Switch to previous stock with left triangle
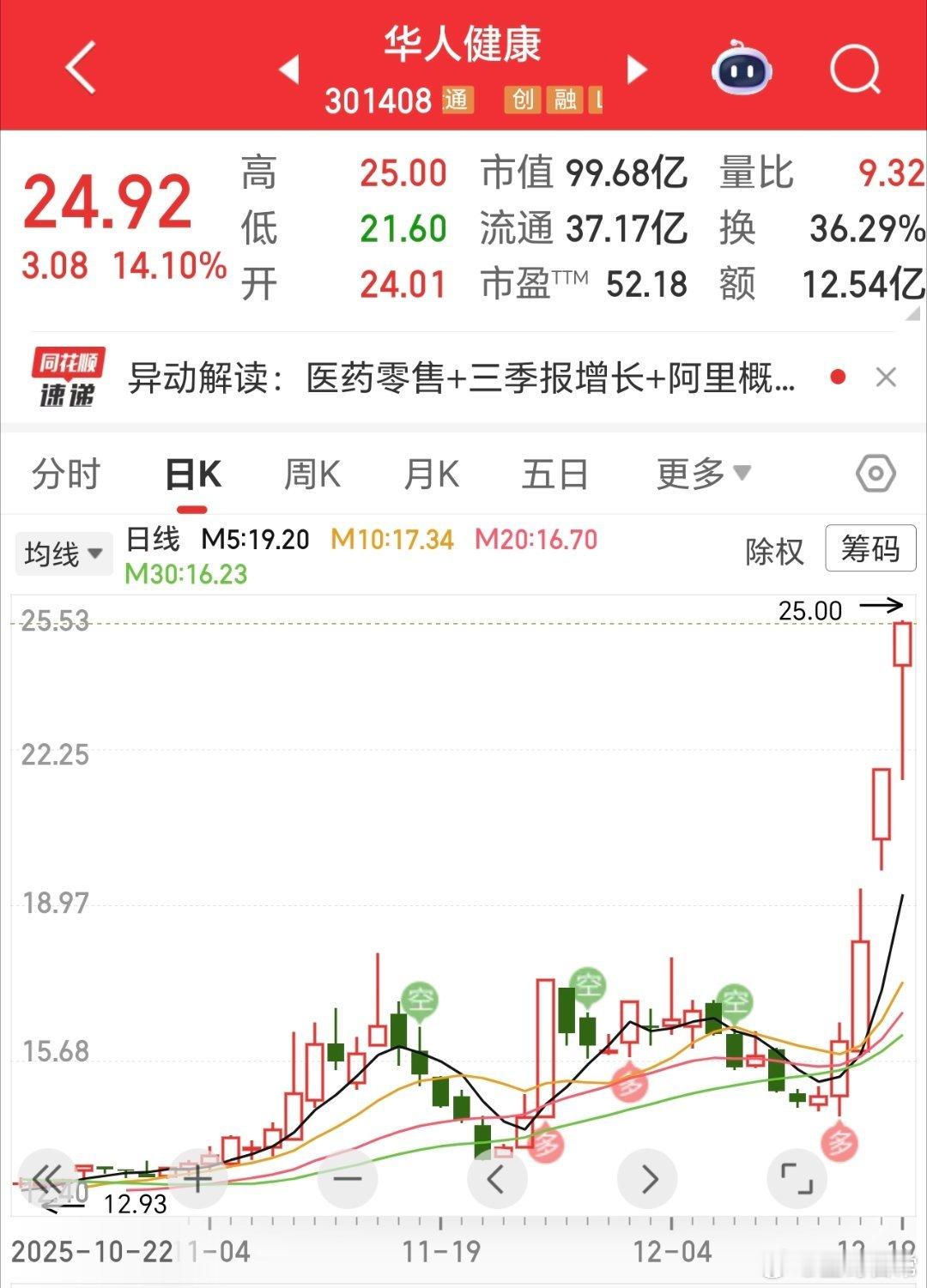Screen dimensions: 927x1288 coord(289,70)
